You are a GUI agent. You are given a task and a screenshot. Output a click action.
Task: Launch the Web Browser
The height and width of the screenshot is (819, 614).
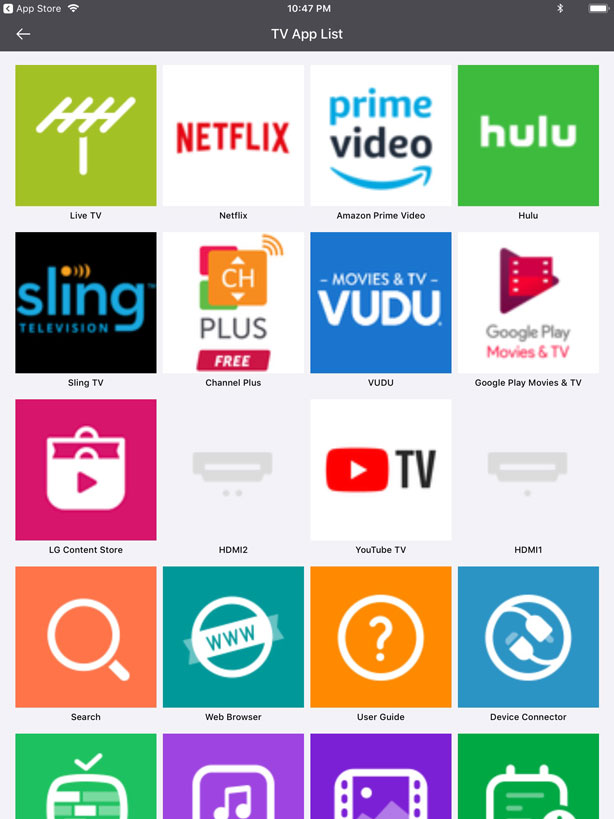[233, 637]
